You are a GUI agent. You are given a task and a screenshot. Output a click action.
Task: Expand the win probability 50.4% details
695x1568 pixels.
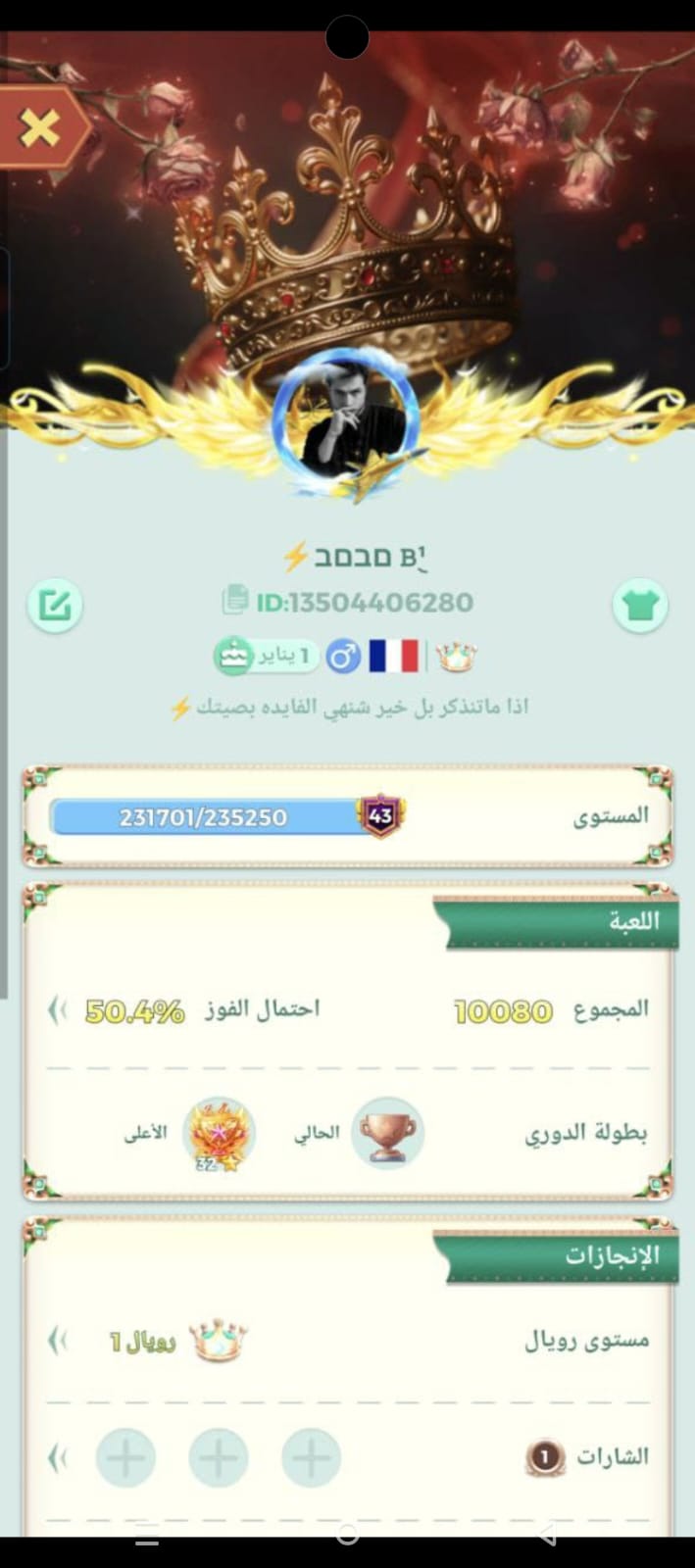tap(59, 1009)
